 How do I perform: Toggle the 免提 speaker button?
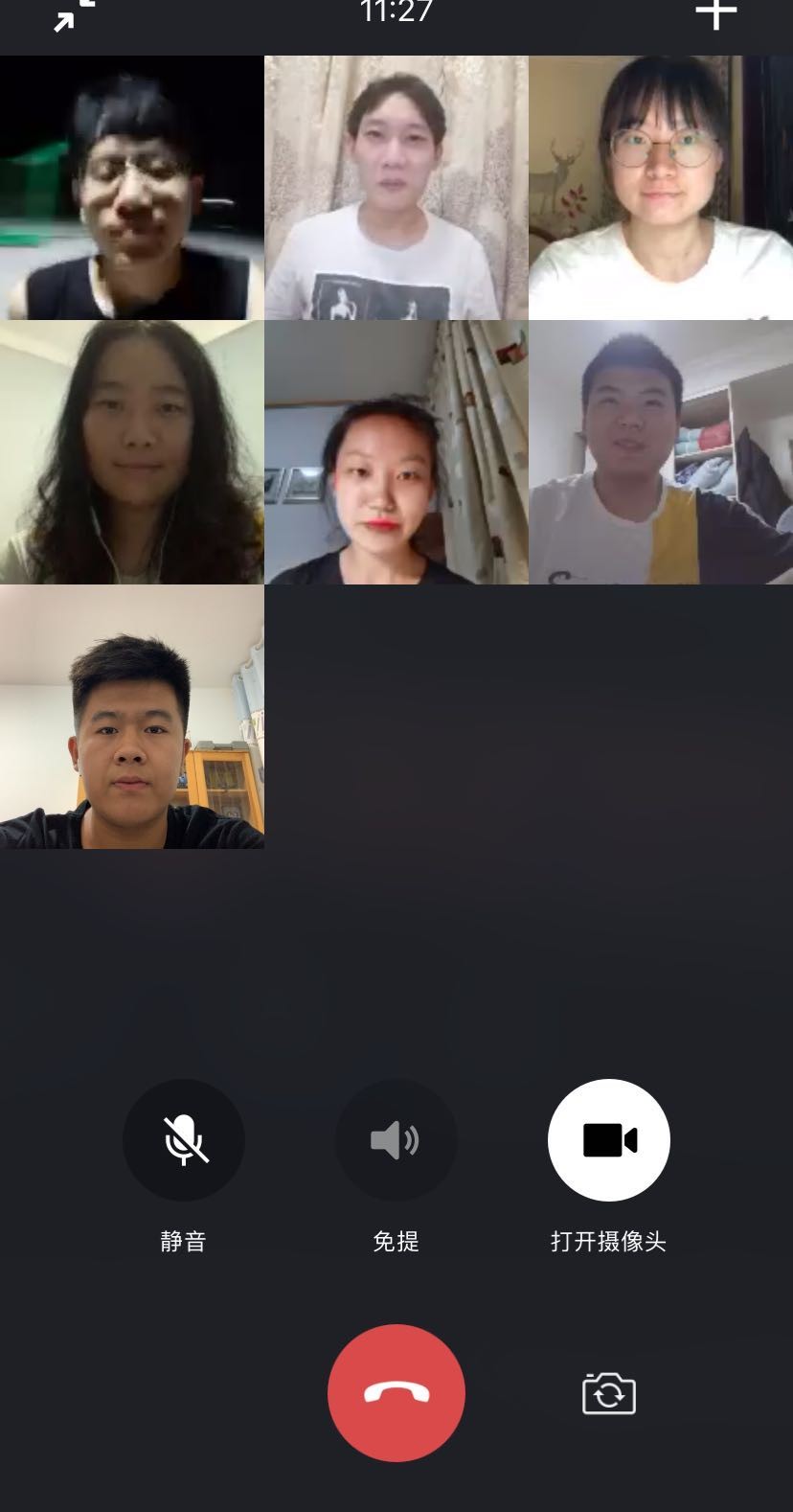(396, 1140)
